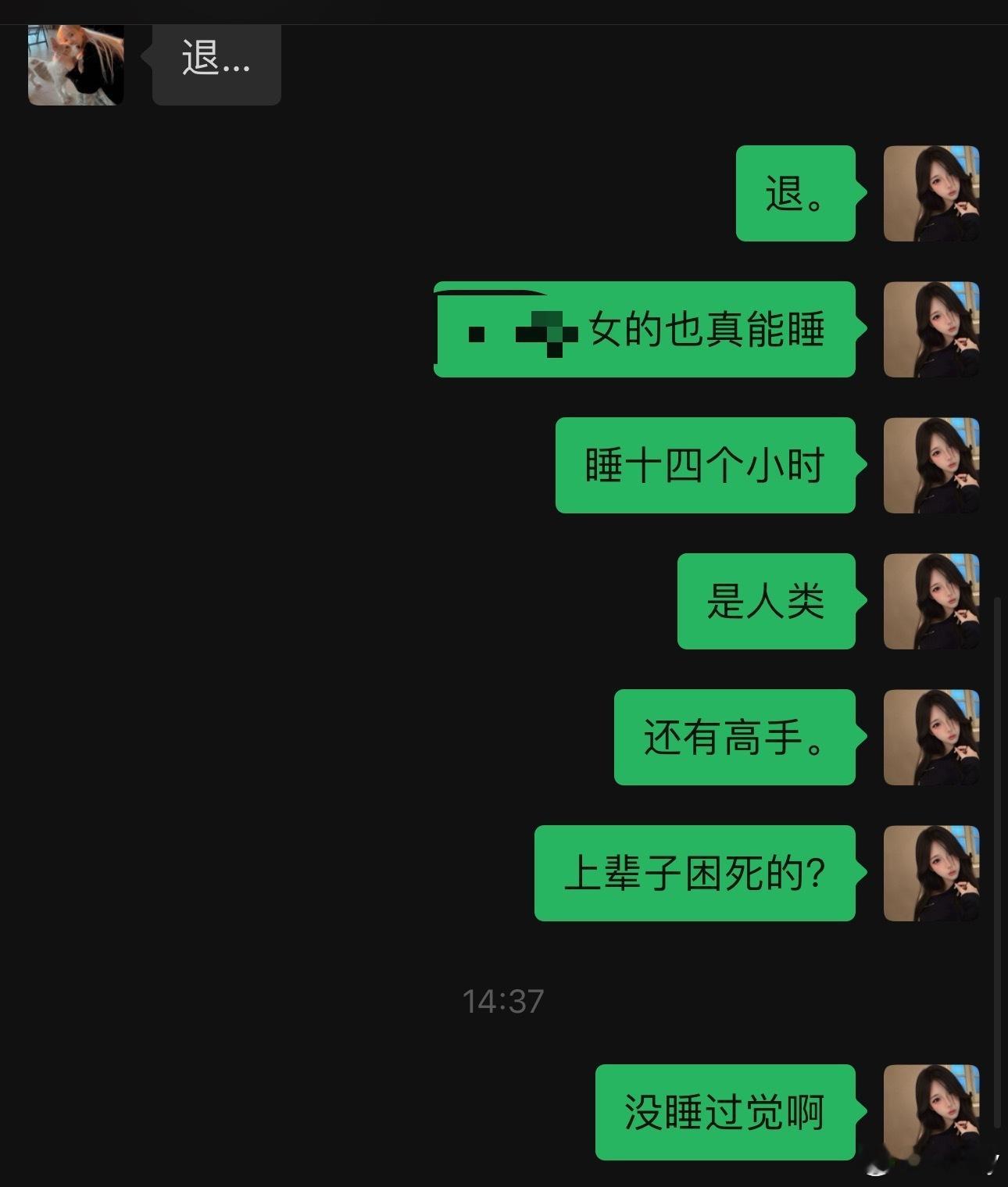Screen dimensions: 1008x1187
Task: Open the cat-photo avatar of the left contact
Action: click(74, 64)
